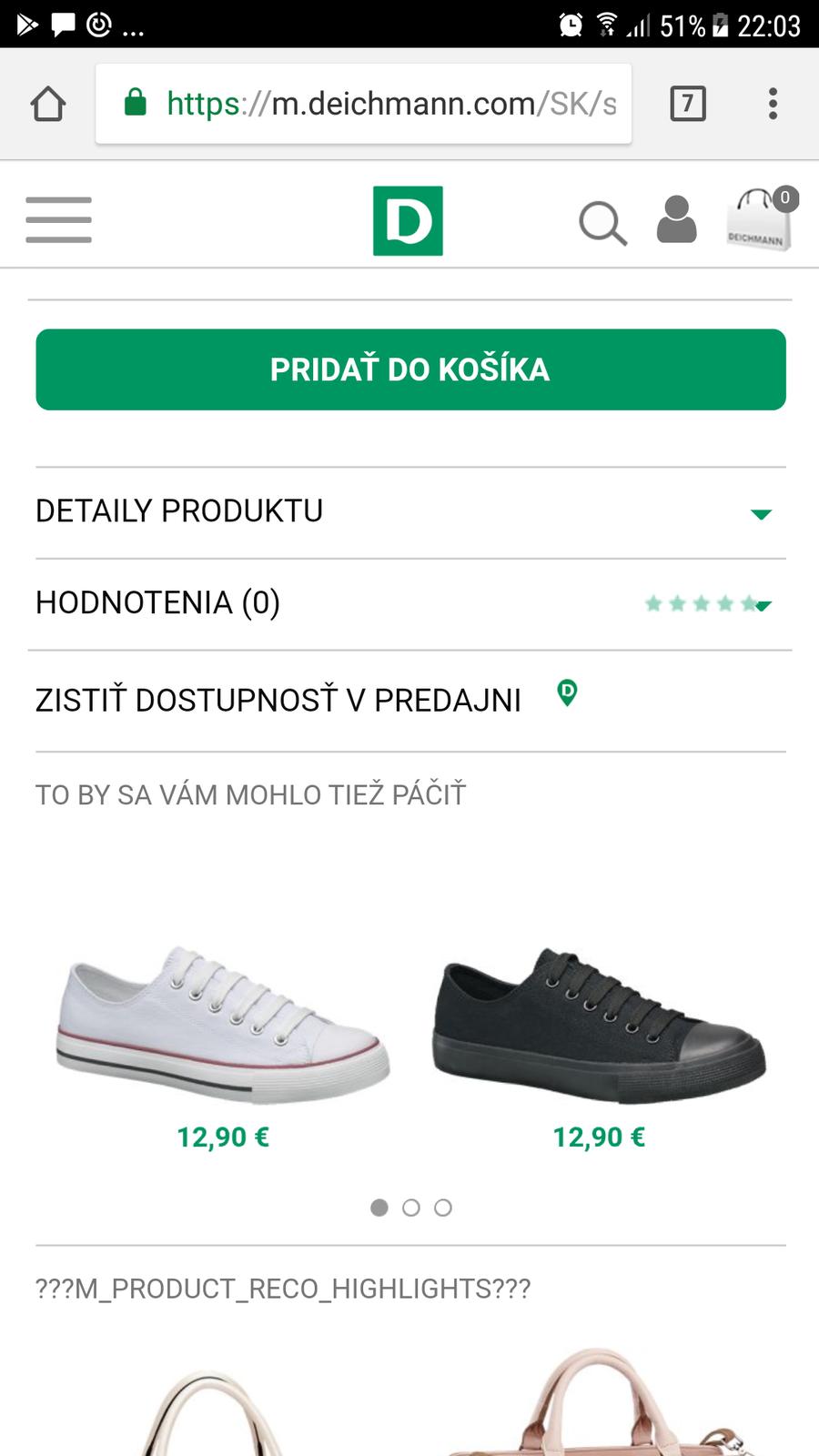The image size is (819, 1456).
Task: Tap the Deichmann logo to go home
Action: (408, 221)
